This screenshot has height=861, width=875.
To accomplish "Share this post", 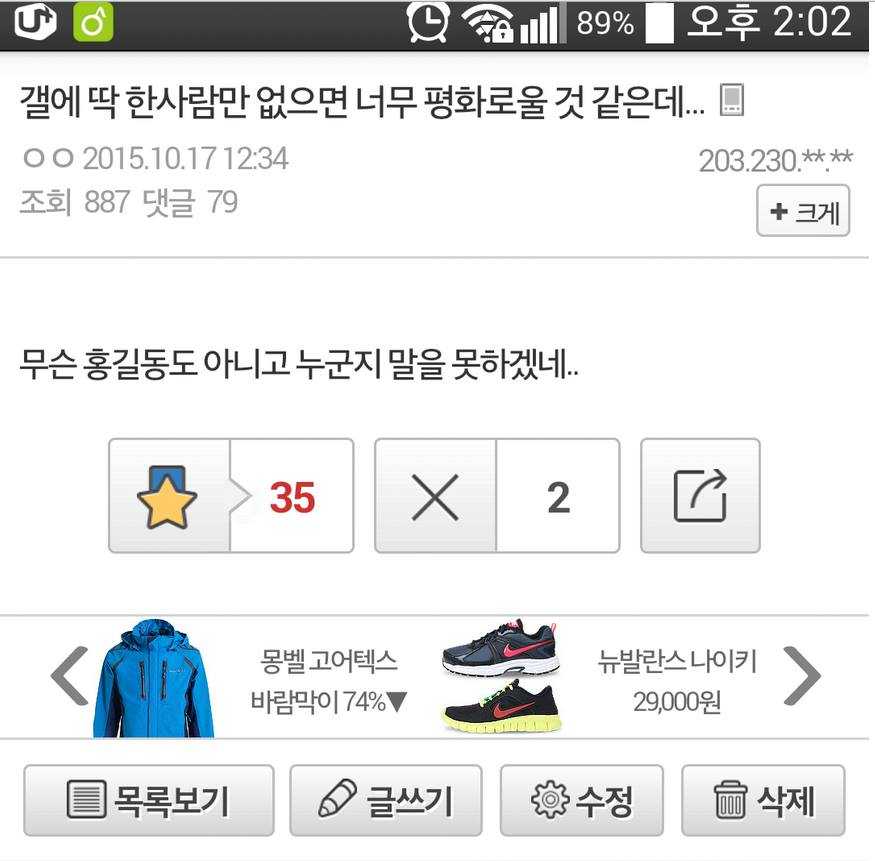I will point(700,496).
